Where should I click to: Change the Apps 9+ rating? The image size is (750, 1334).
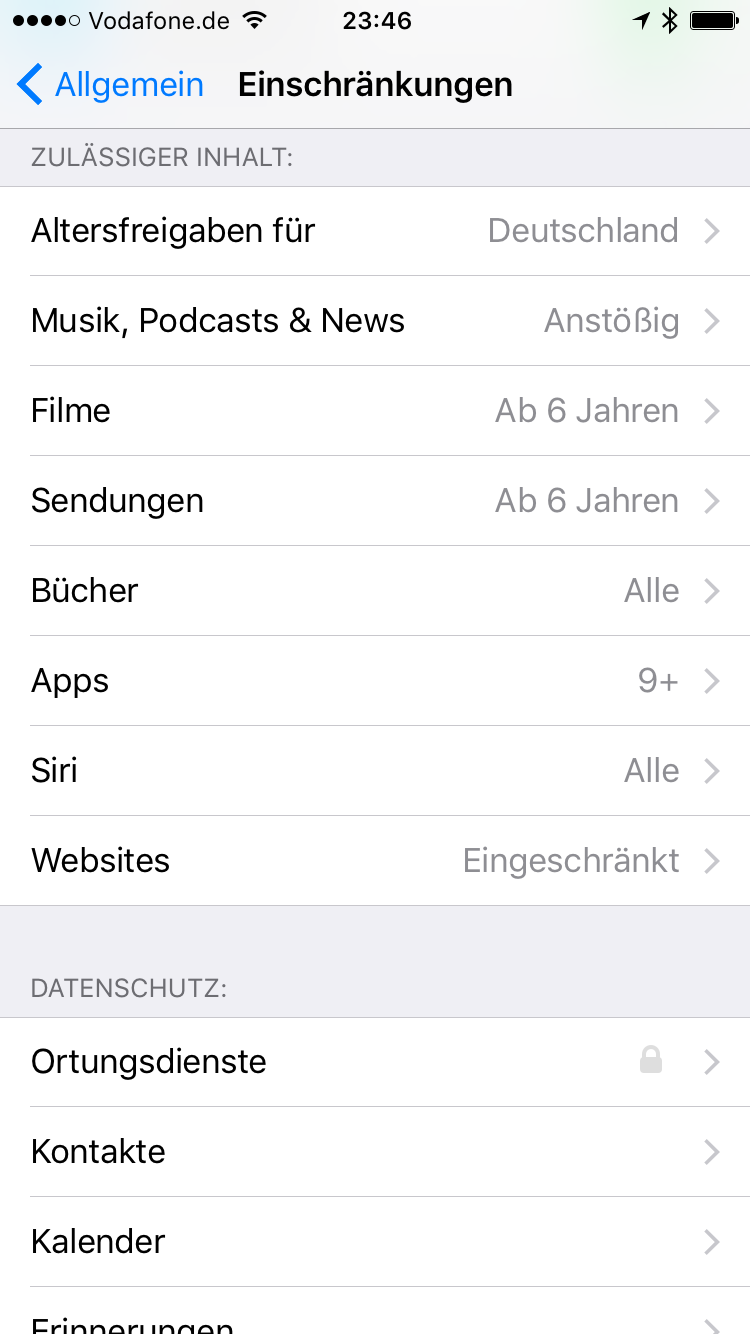click(375, 681)
